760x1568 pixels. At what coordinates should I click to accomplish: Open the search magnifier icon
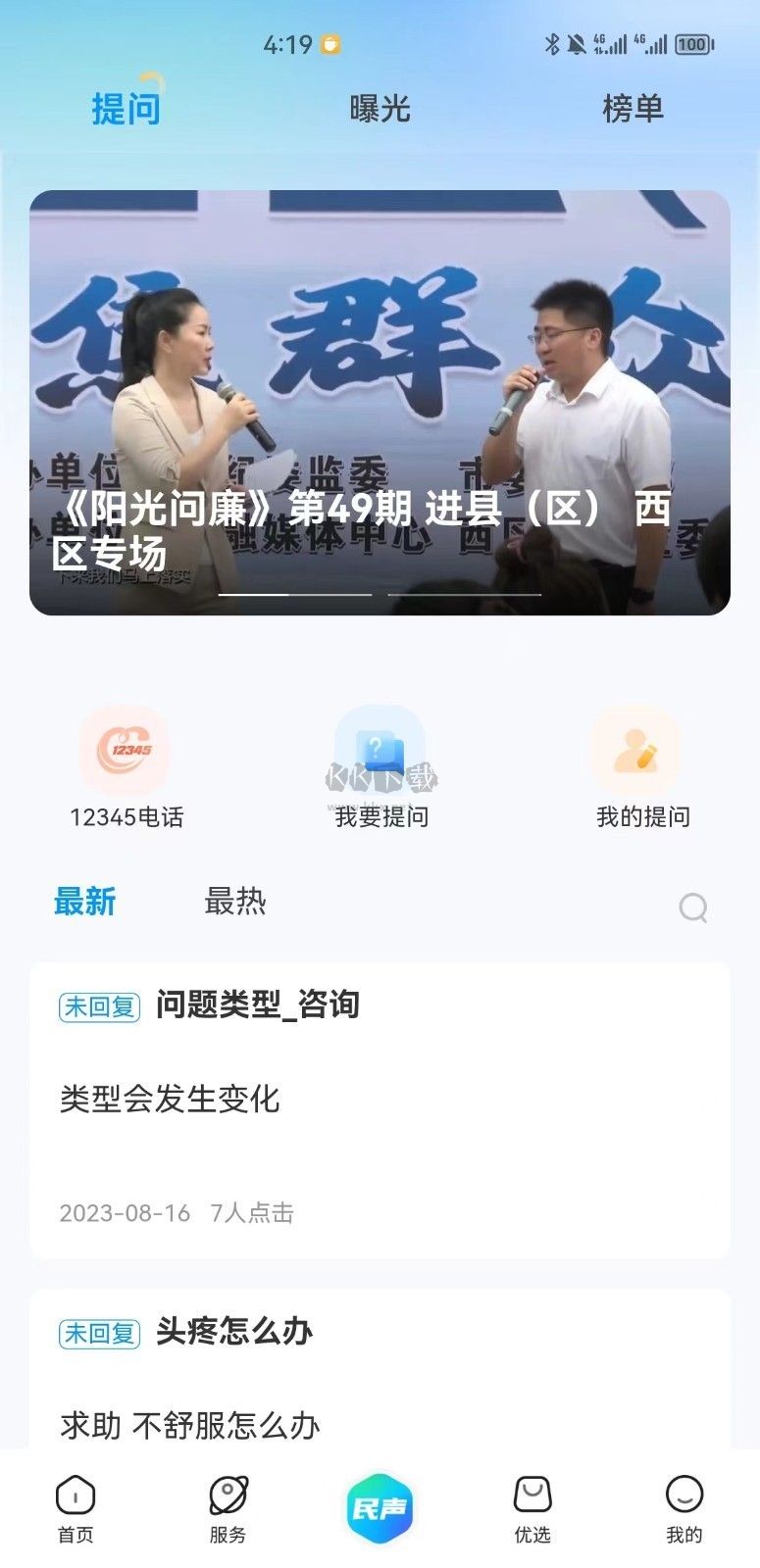(694, 906)
